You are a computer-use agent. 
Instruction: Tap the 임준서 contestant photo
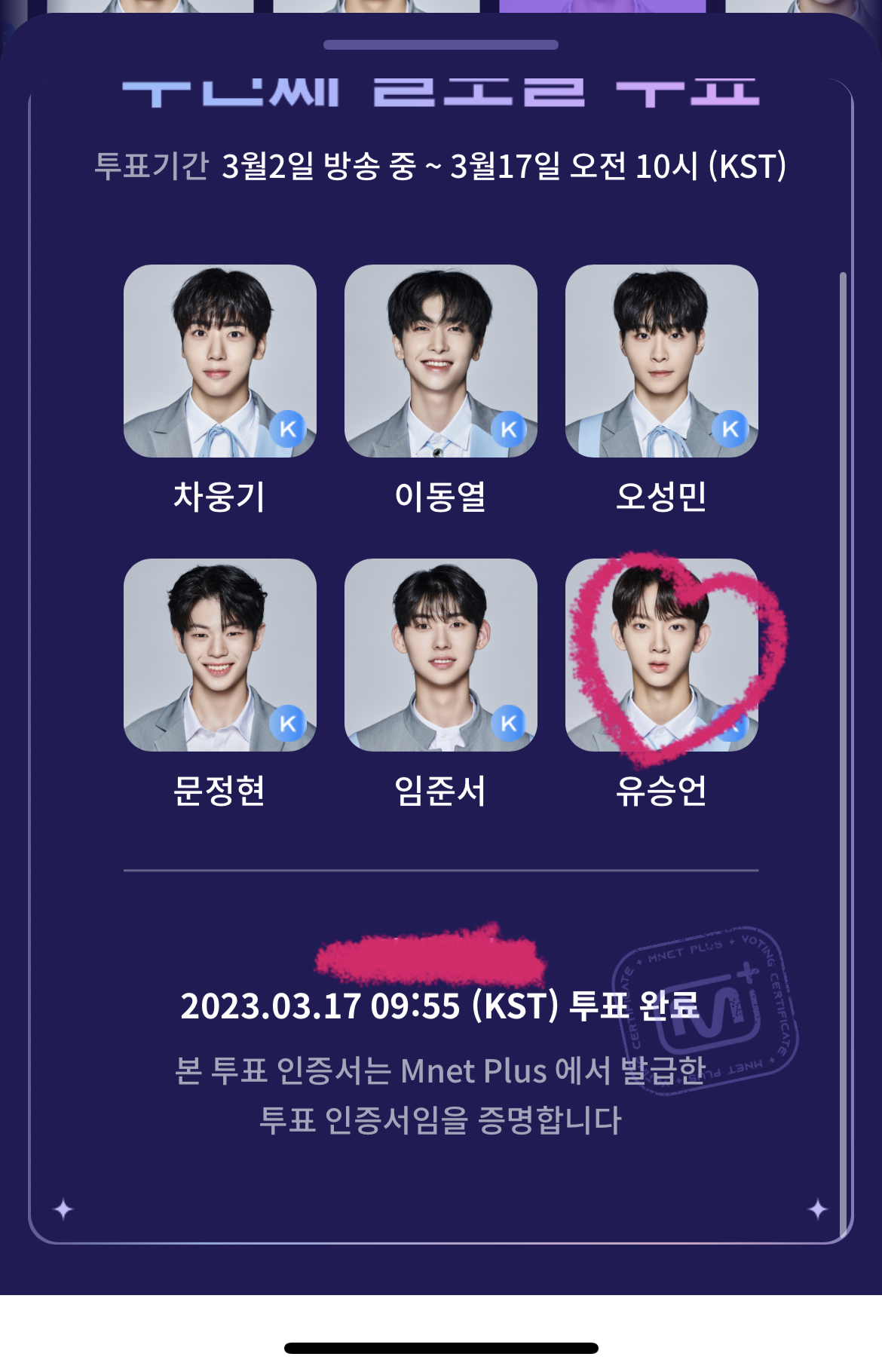(x=440, y=654)
